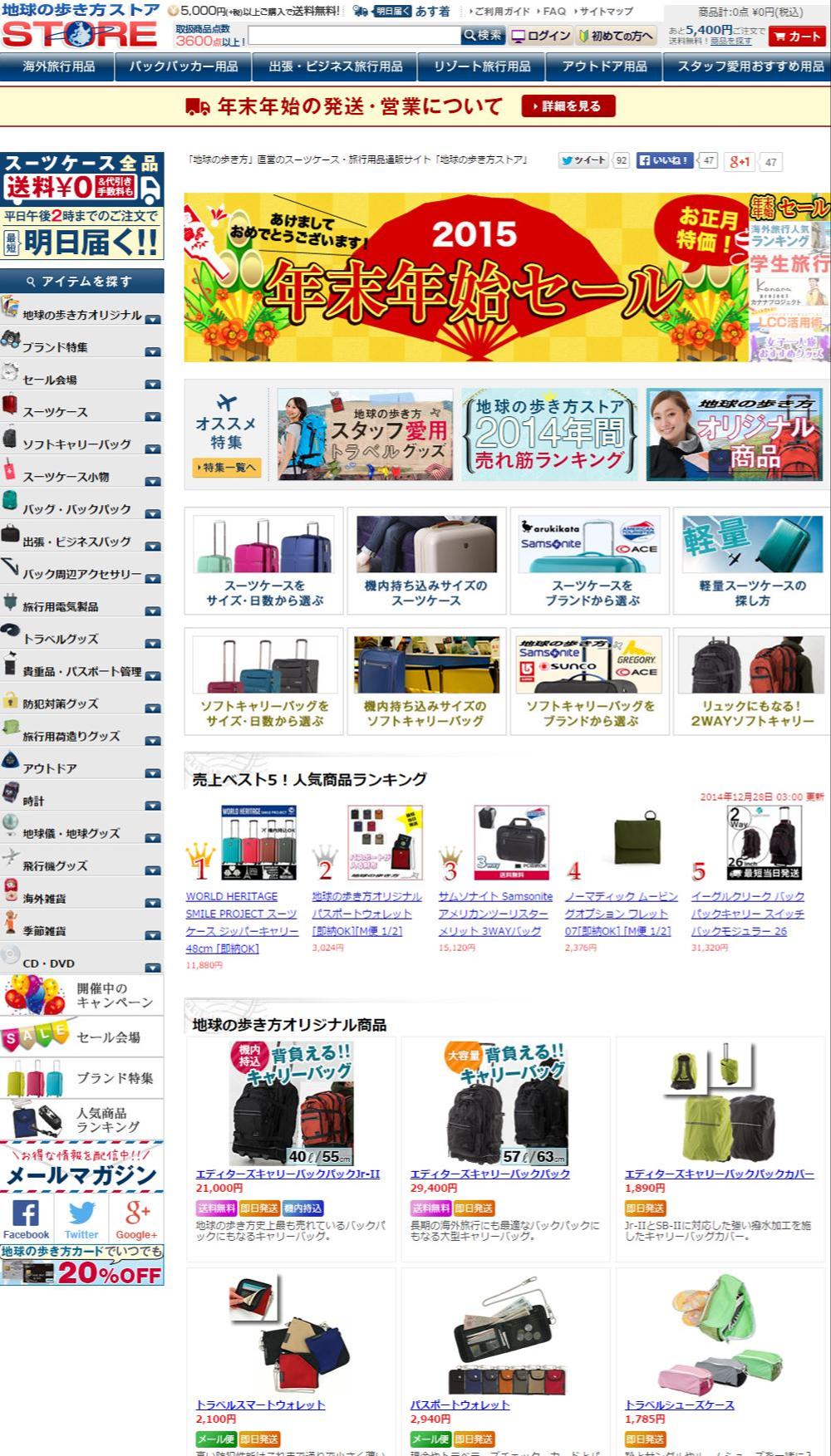Viewport: 831px width, 1456px height.
Task: Tap the search text field
Action: [354, 35]
